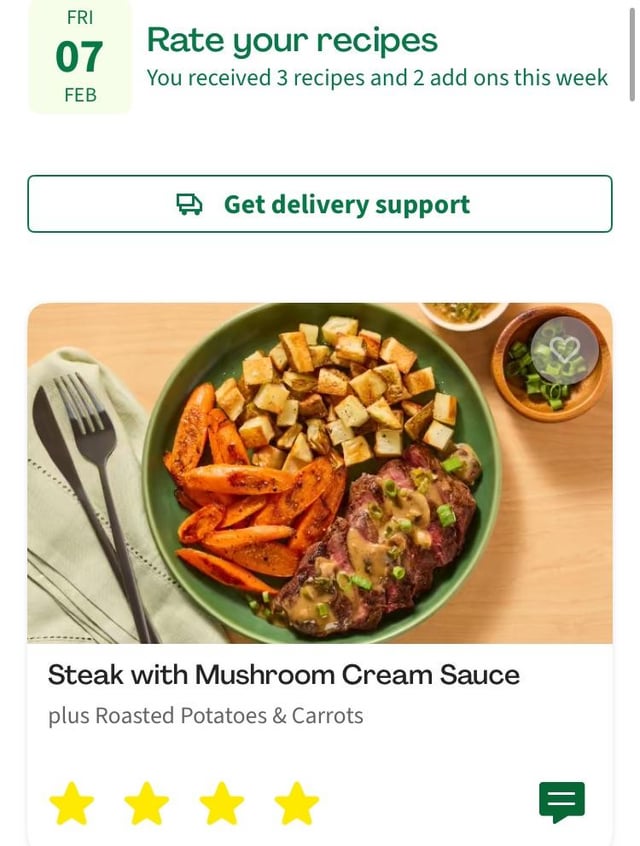This screenshot has width=640, height=846.
Task: Select the fourth star for the steak recipe
Action: (297, 803)
